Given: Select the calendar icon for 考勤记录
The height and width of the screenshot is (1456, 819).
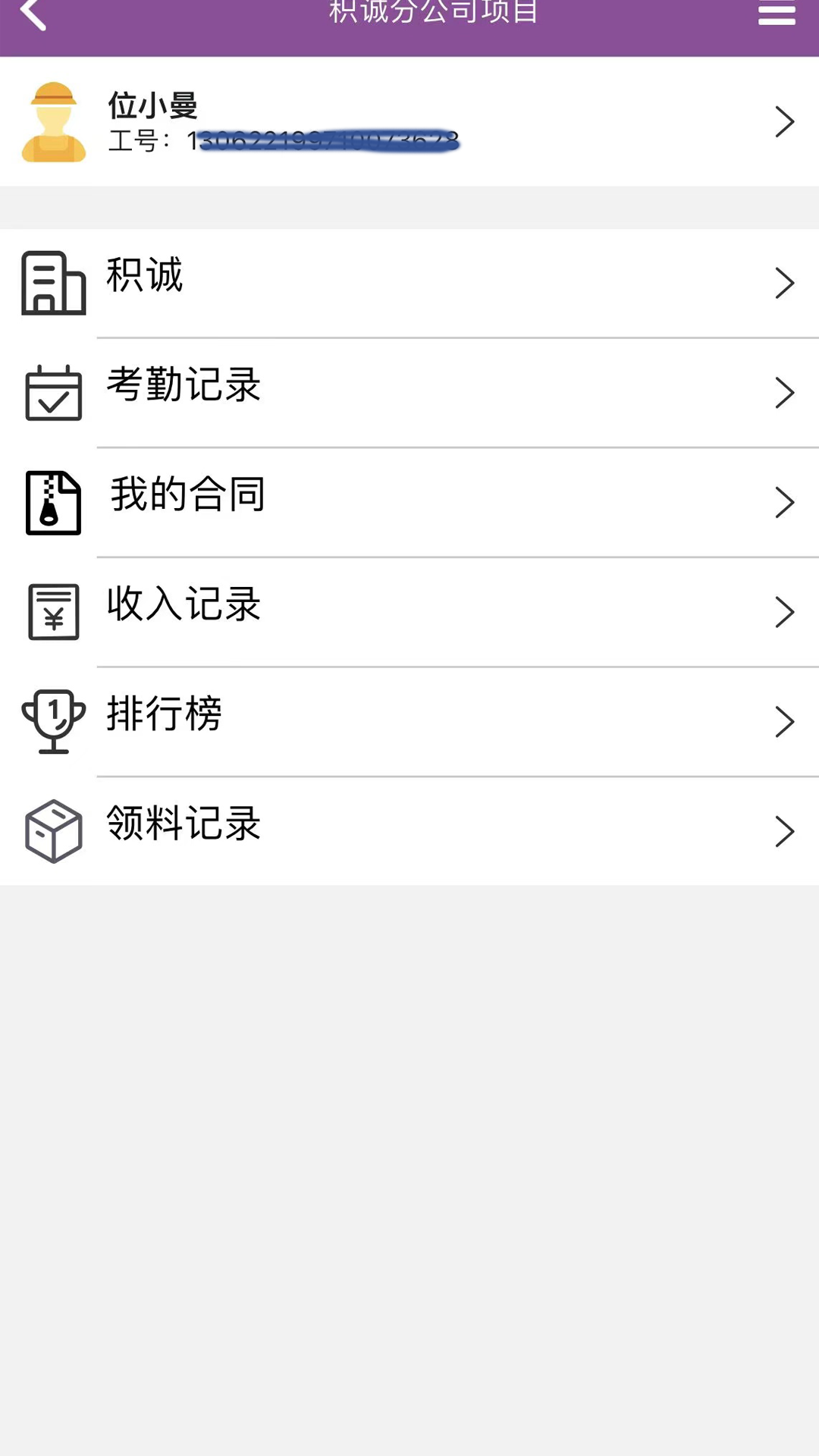Looking at the screenshot, I should pyautogui.click(x=52, y=392).
